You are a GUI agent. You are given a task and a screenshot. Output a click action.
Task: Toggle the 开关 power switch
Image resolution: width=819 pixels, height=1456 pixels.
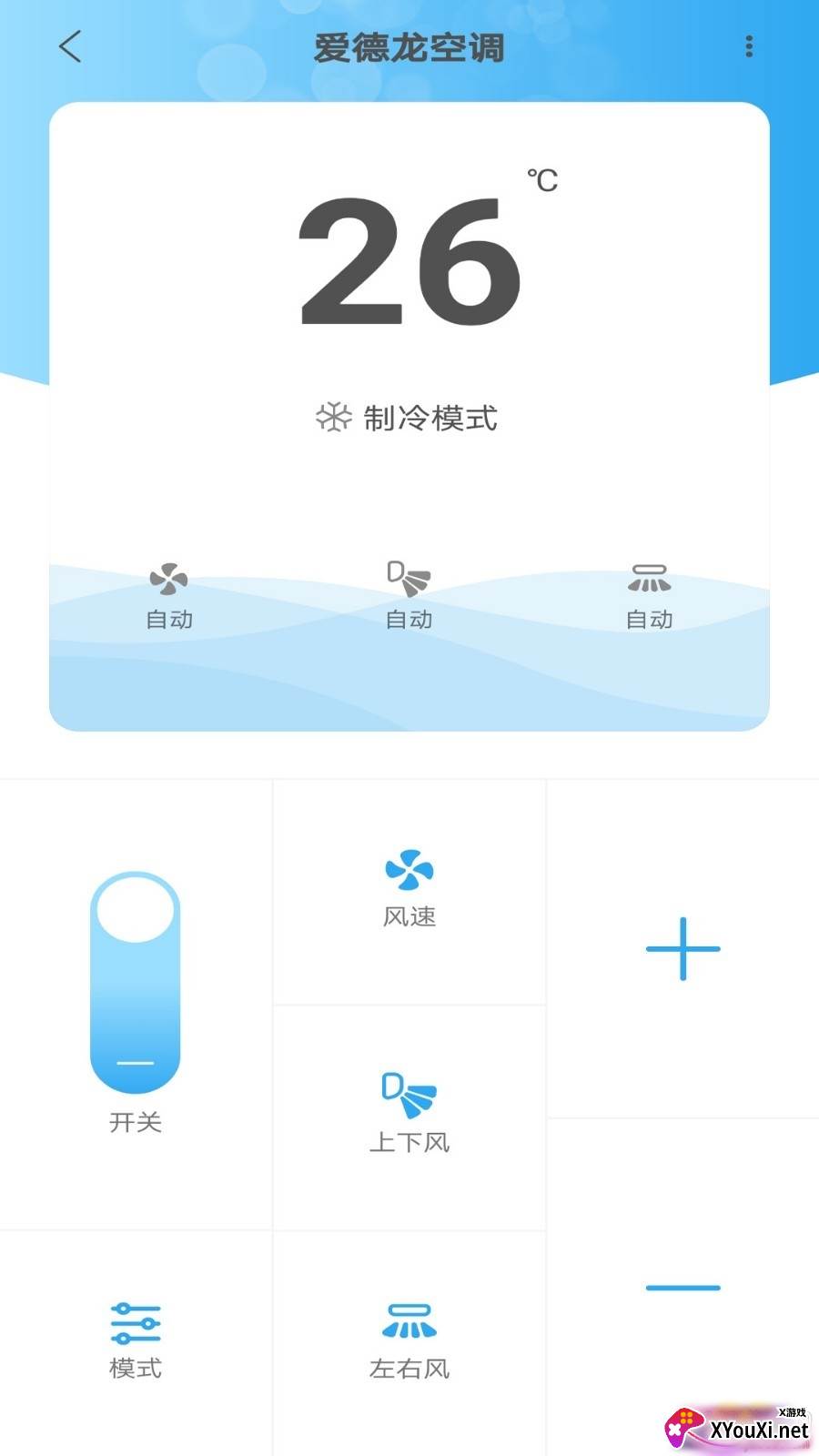136,983
